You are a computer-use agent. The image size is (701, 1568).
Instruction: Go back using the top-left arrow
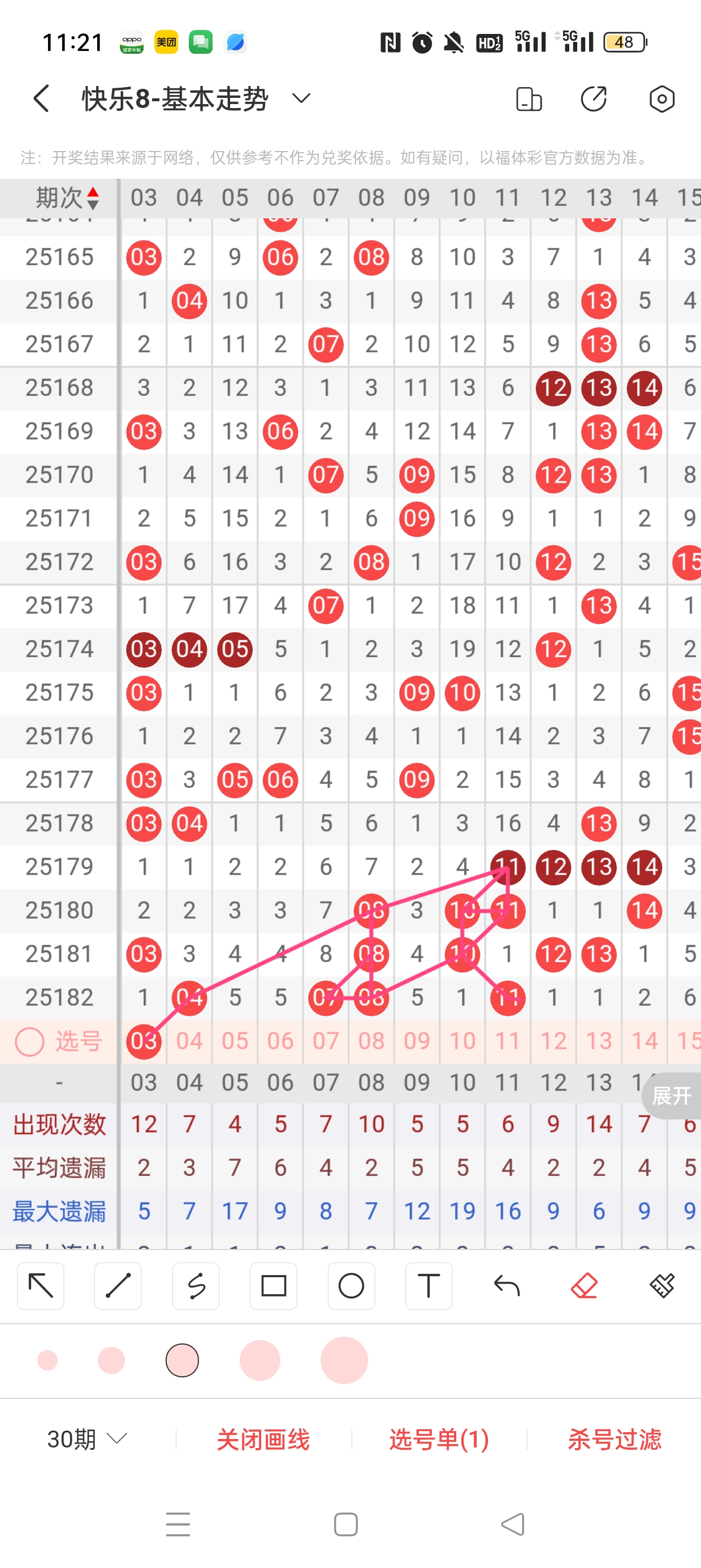click(x=41, y=98)
